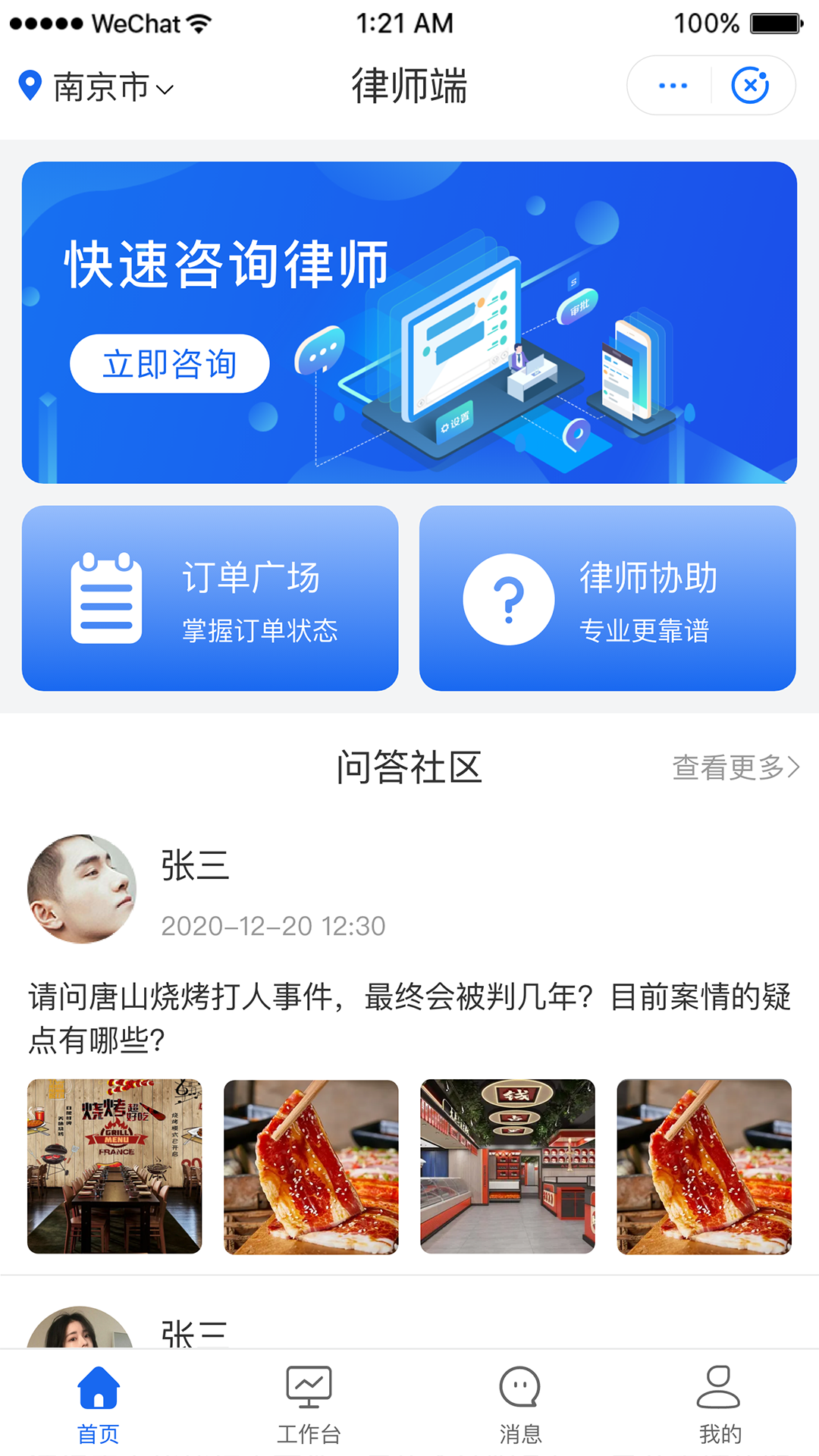Click the battery level indicator
The image size is (819, 1456).
point(775,21)
